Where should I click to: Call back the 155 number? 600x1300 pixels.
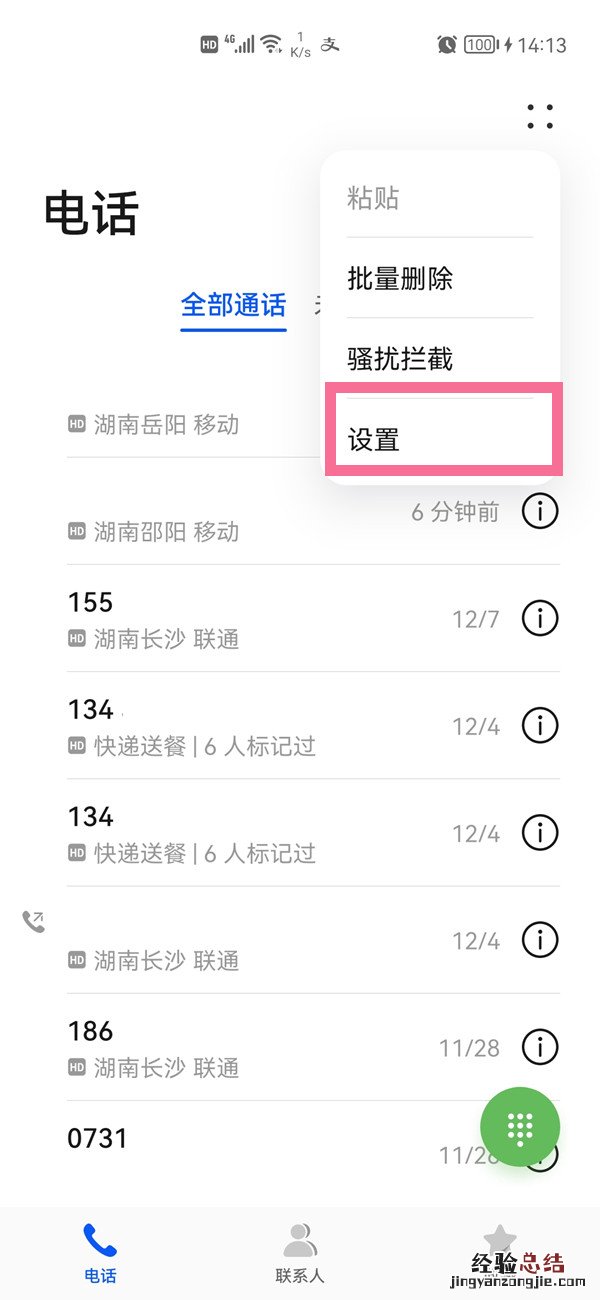[x=250, y=619]
